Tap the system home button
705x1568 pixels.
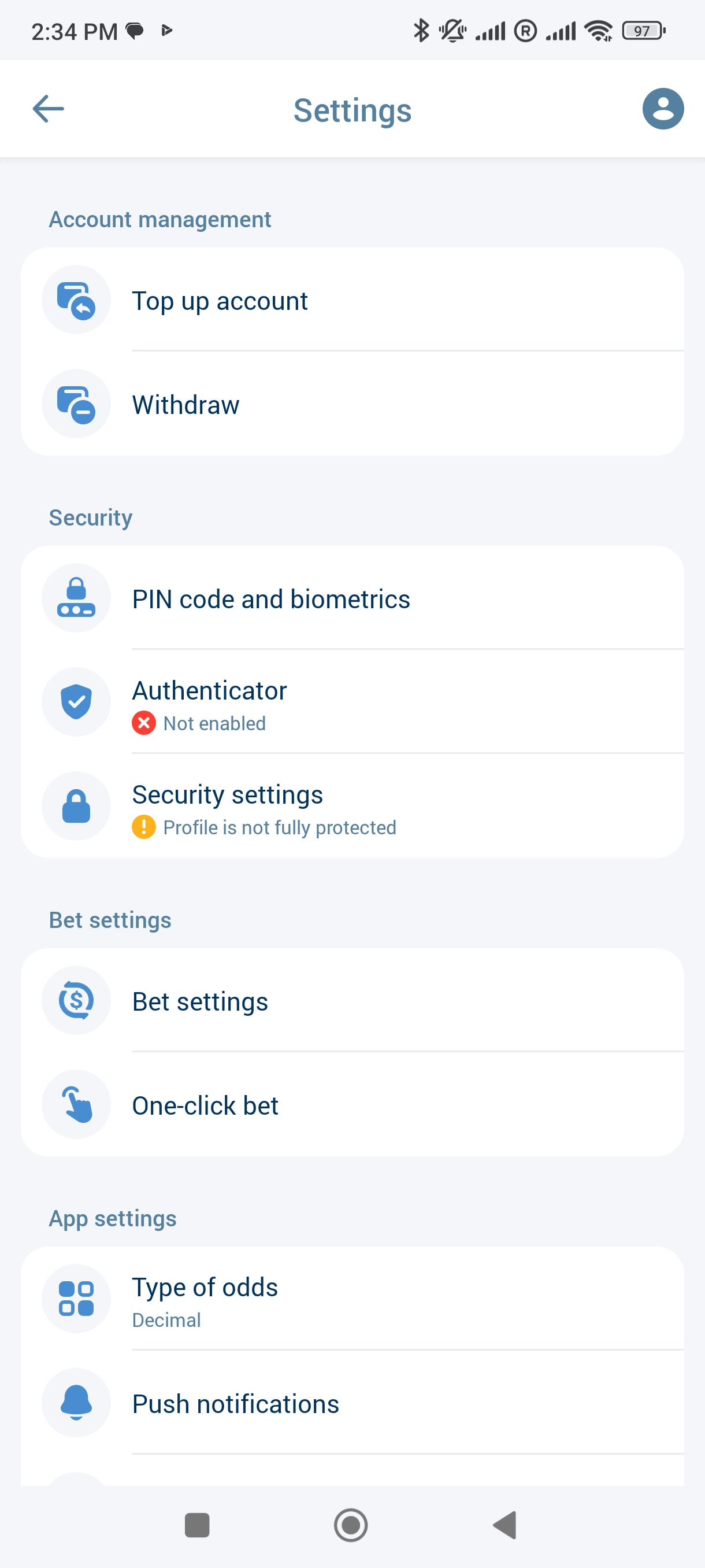[x=351, y=1525]
